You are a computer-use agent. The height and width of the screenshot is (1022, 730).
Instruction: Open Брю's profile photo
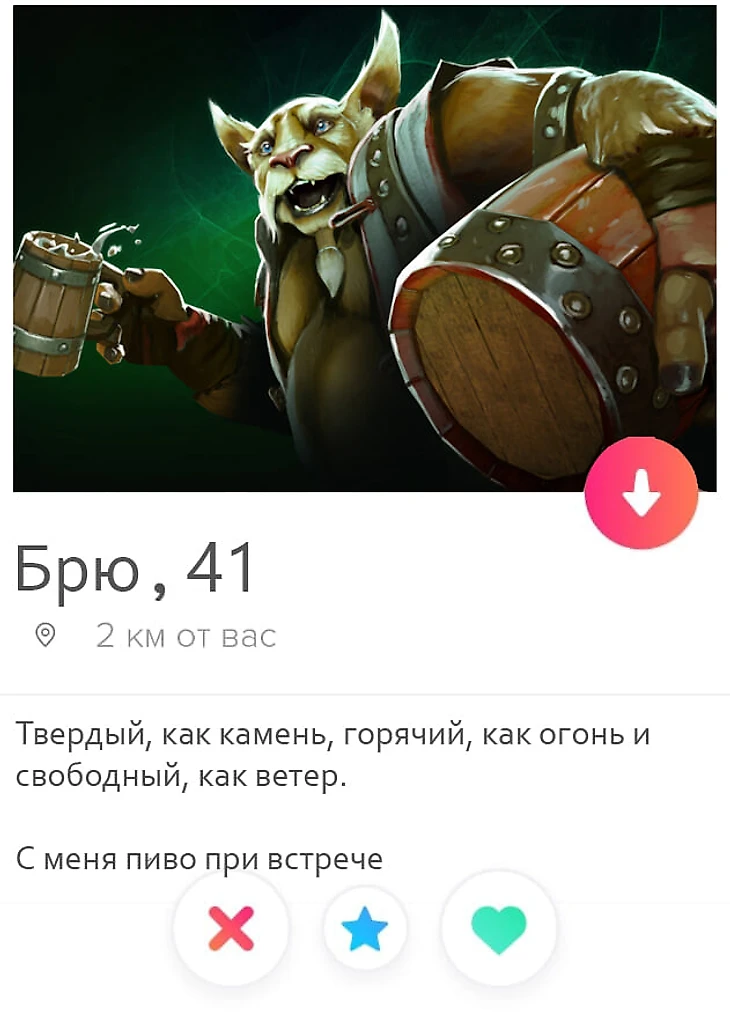364,248
